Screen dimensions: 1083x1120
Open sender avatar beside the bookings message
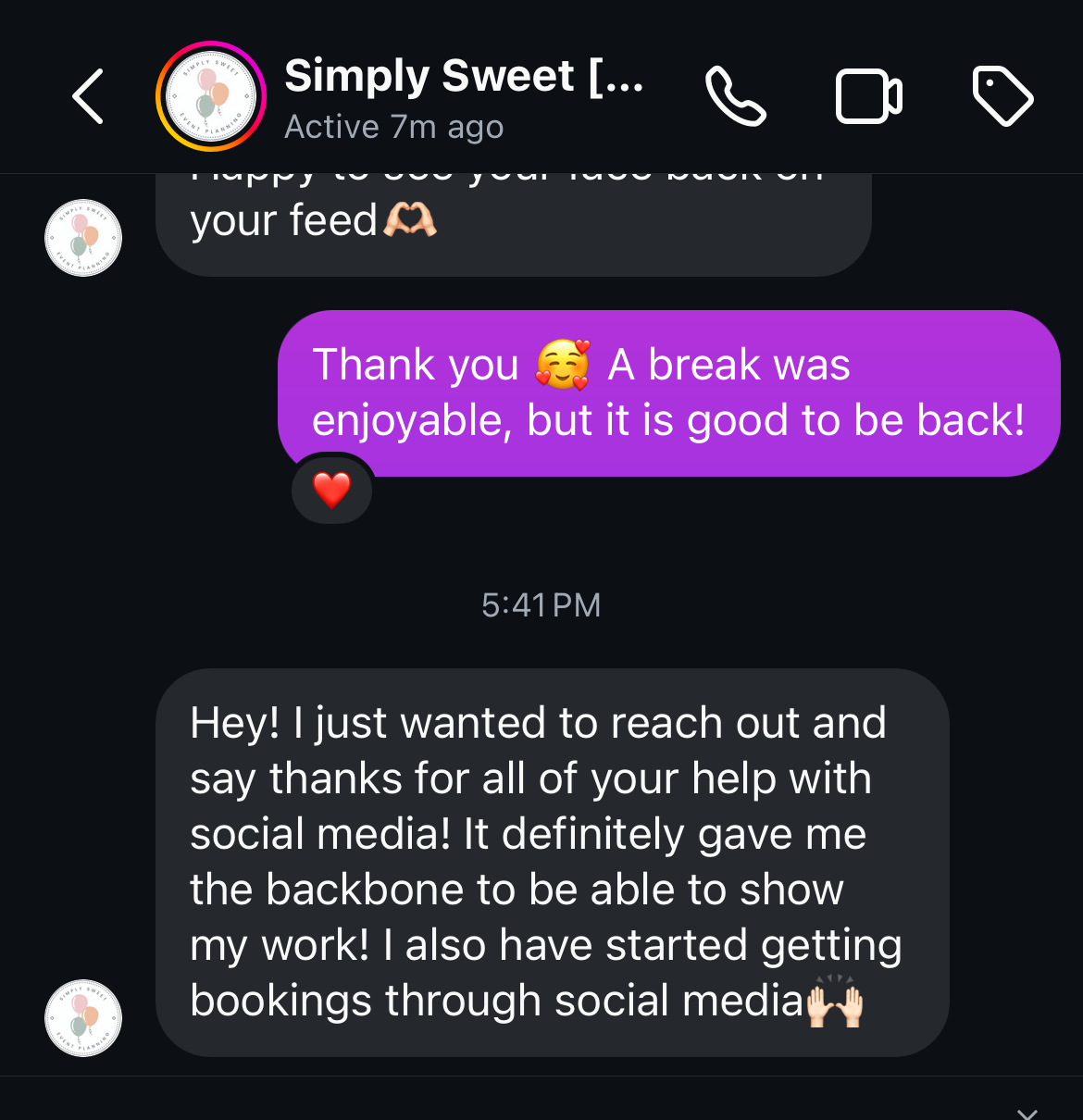pos(83,1017)
